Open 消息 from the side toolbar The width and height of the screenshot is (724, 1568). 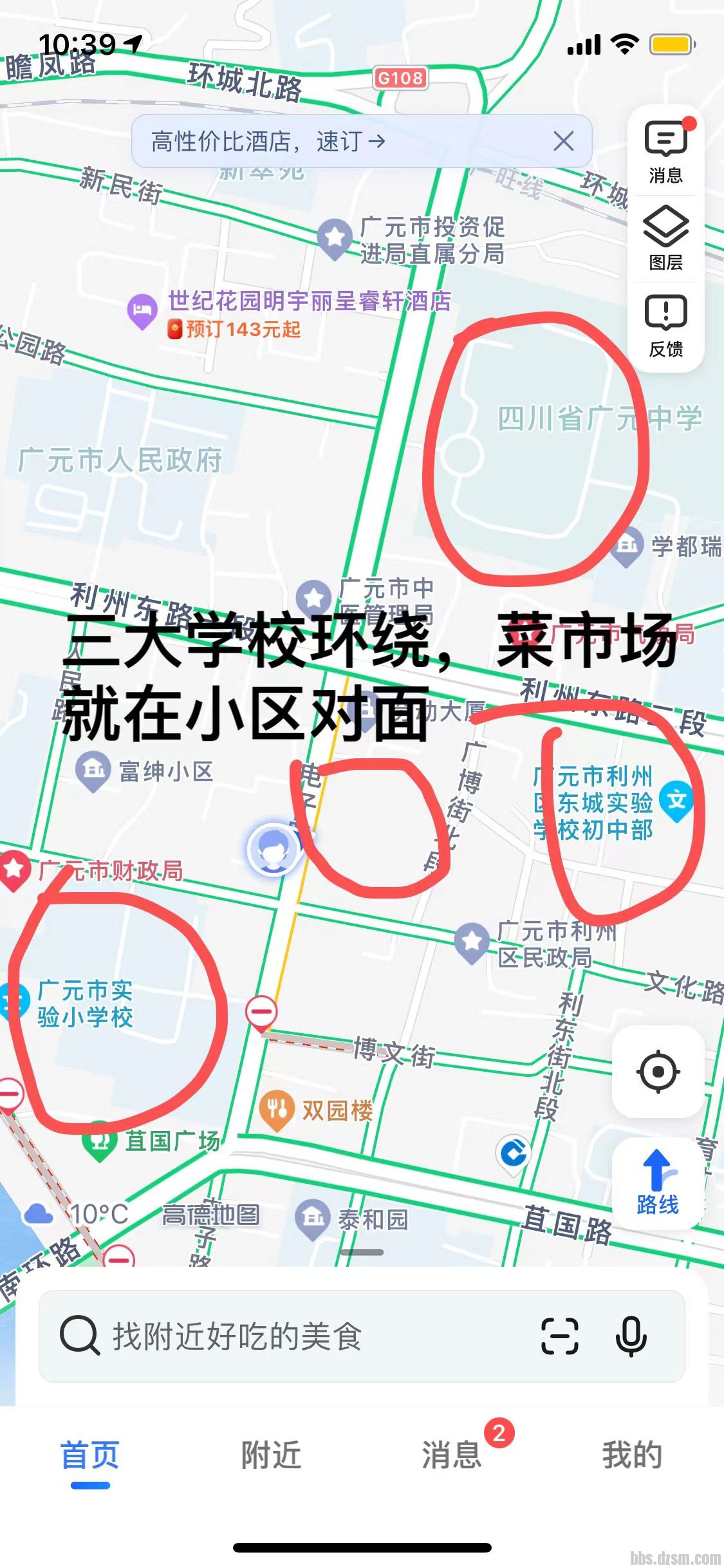(665, 153)
